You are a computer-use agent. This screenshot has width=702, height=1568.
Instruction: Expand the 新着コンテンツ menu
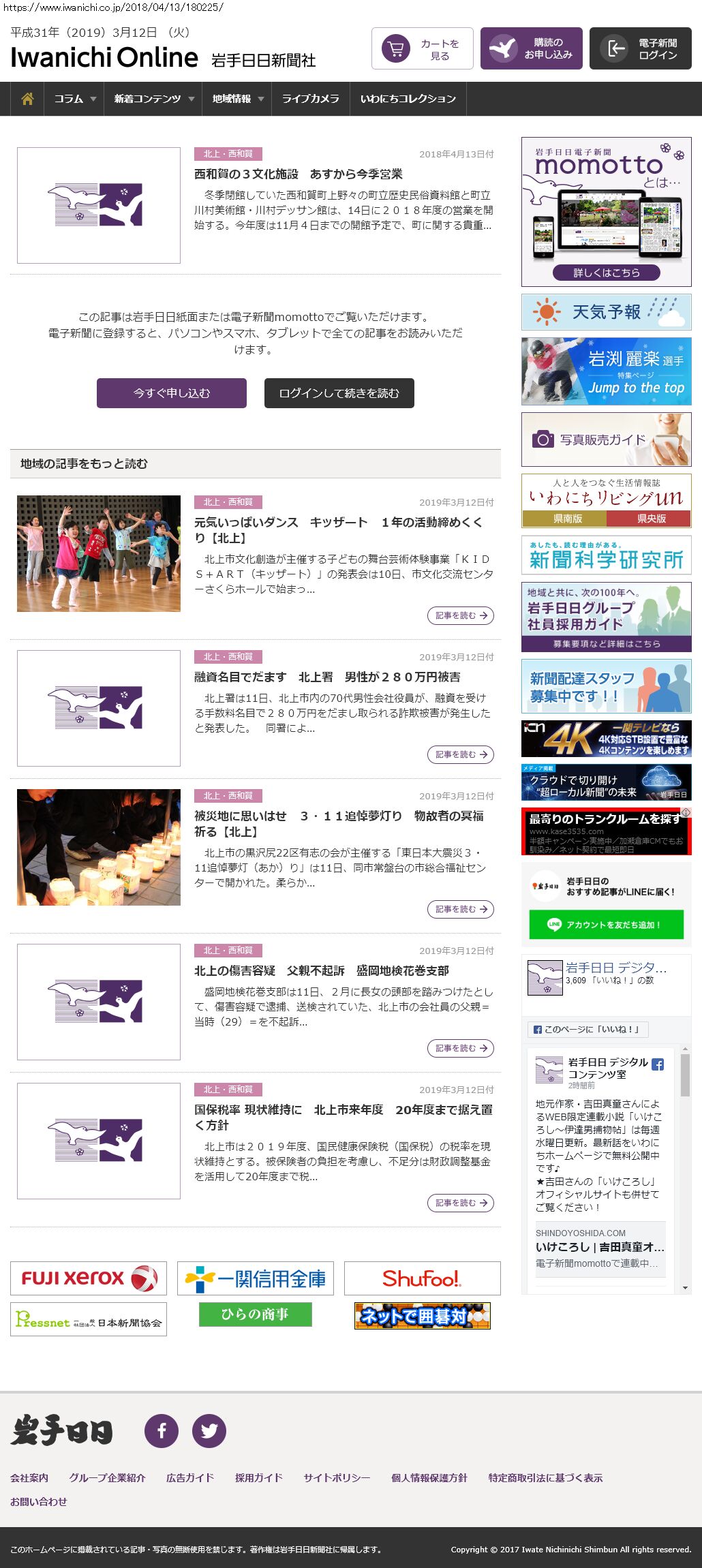click(x=153, y=99)
